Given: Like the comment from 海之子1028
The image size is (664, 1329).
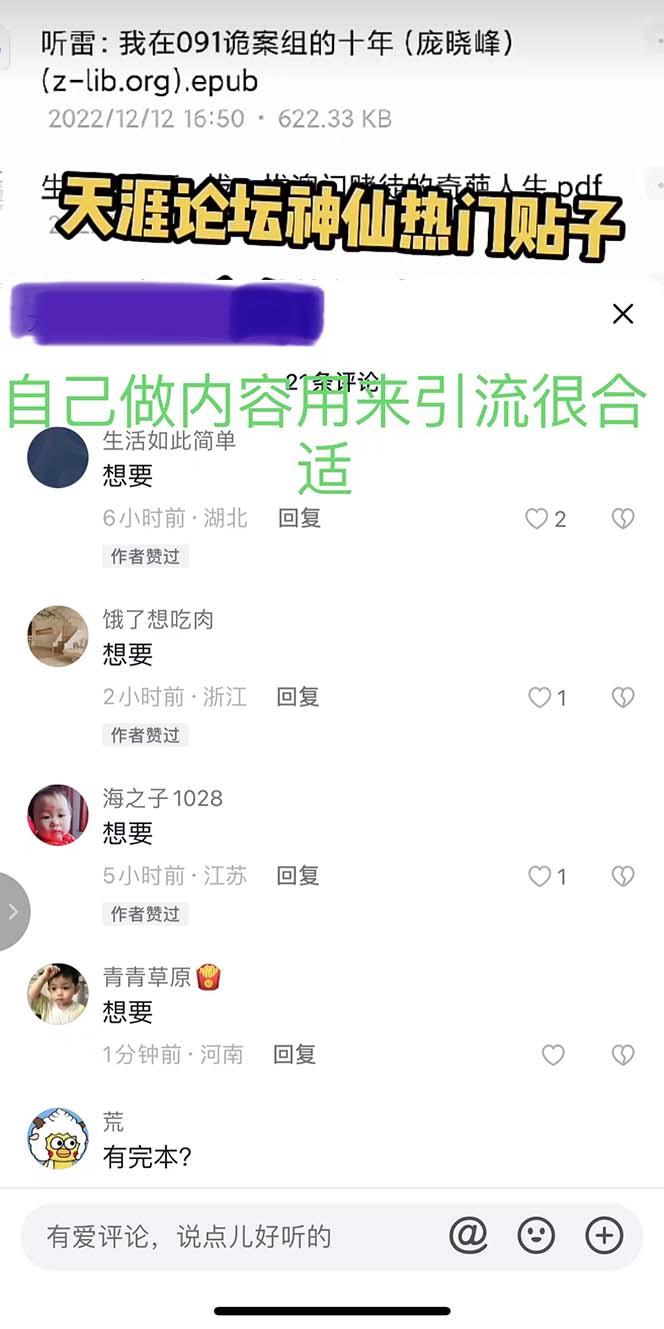Looking at the screenshot, I should 540,876.
